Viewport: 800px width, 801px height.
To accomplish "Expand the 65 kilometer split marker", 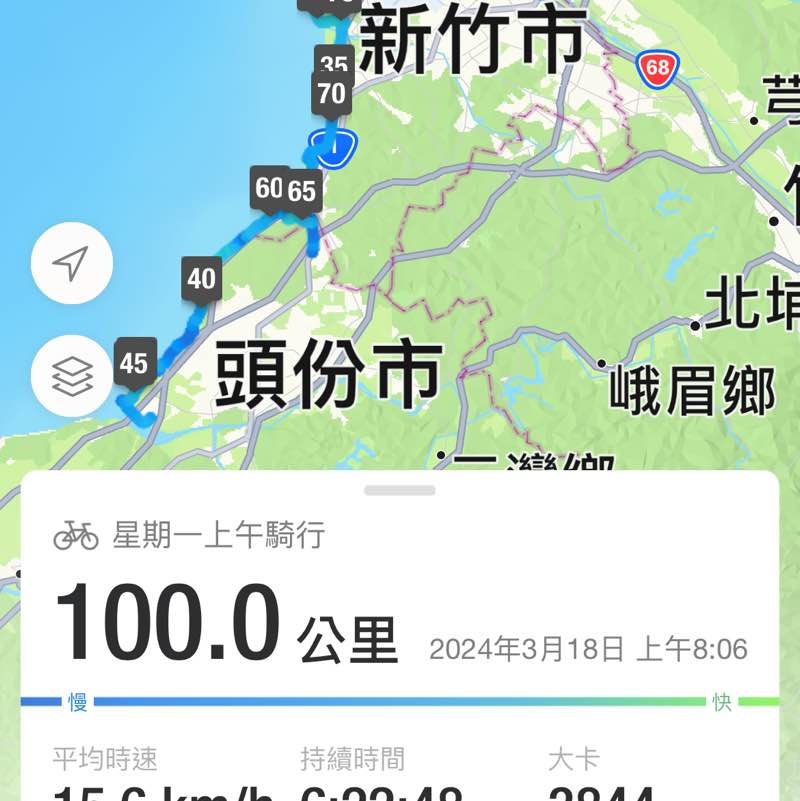I will tap(303, 189).
